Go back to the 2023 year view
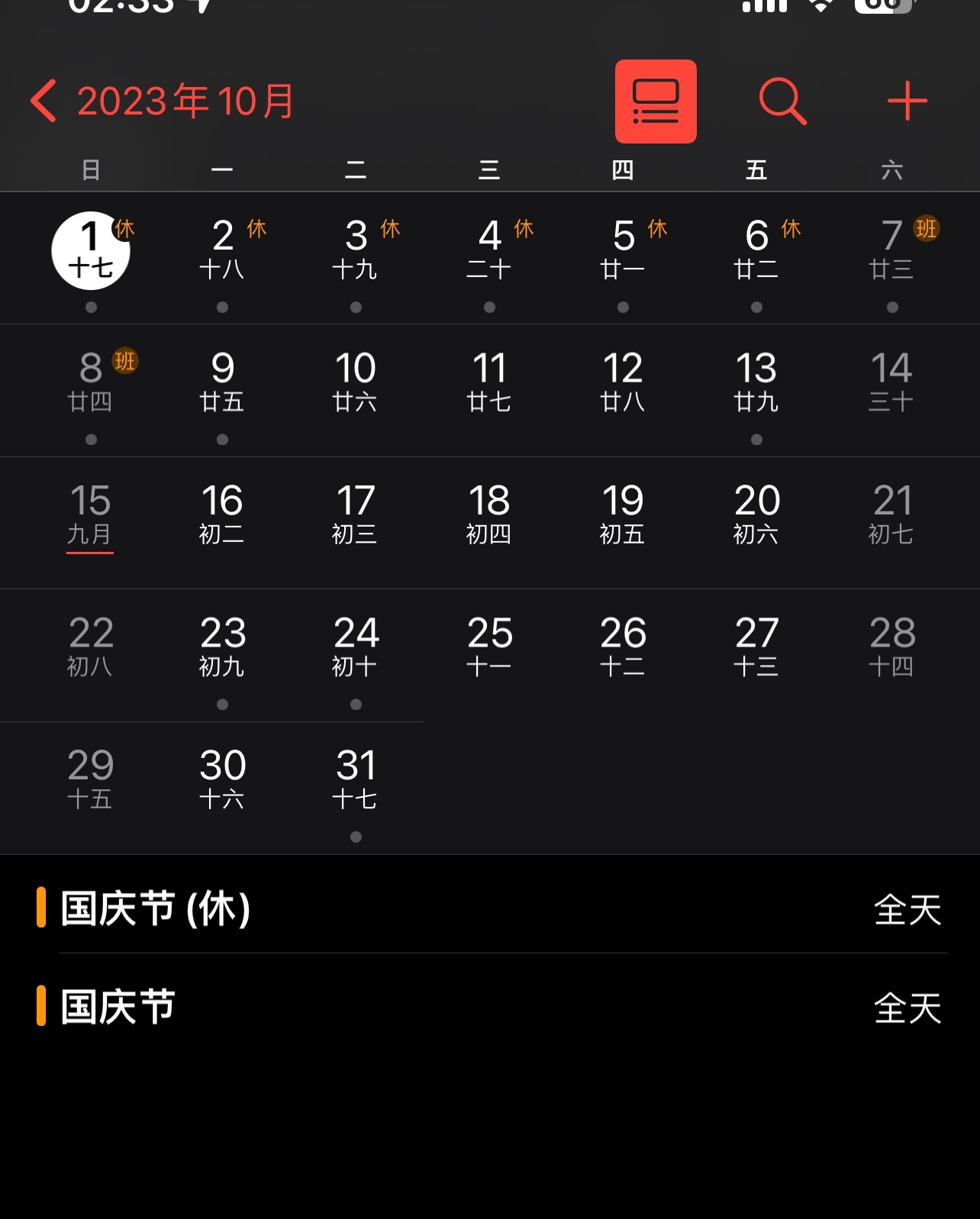 162,102
